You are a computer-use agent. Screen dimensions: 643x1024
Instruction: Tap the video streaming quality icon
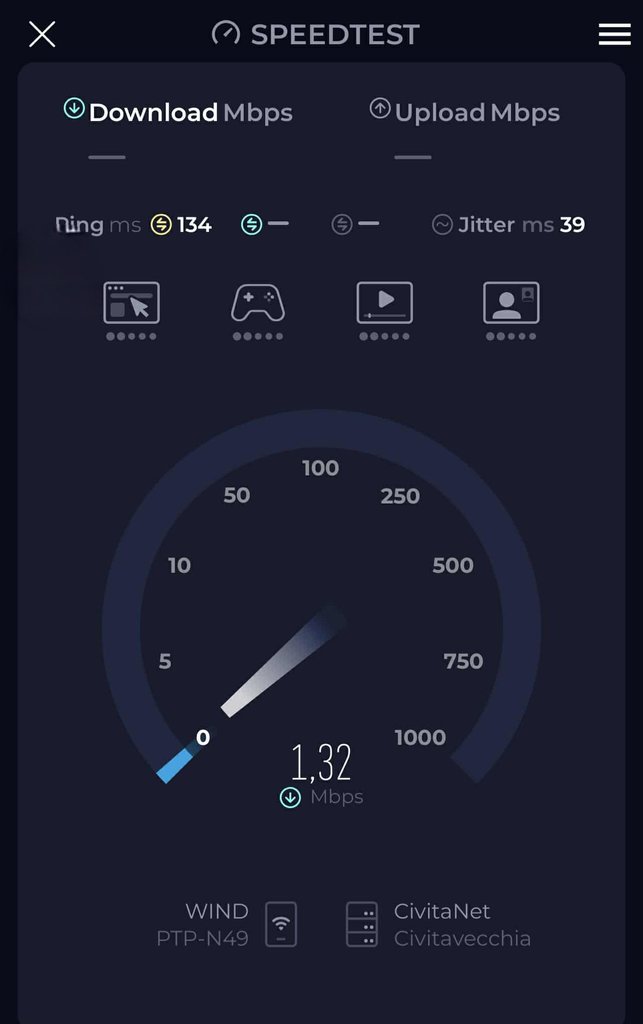point(385,302)
